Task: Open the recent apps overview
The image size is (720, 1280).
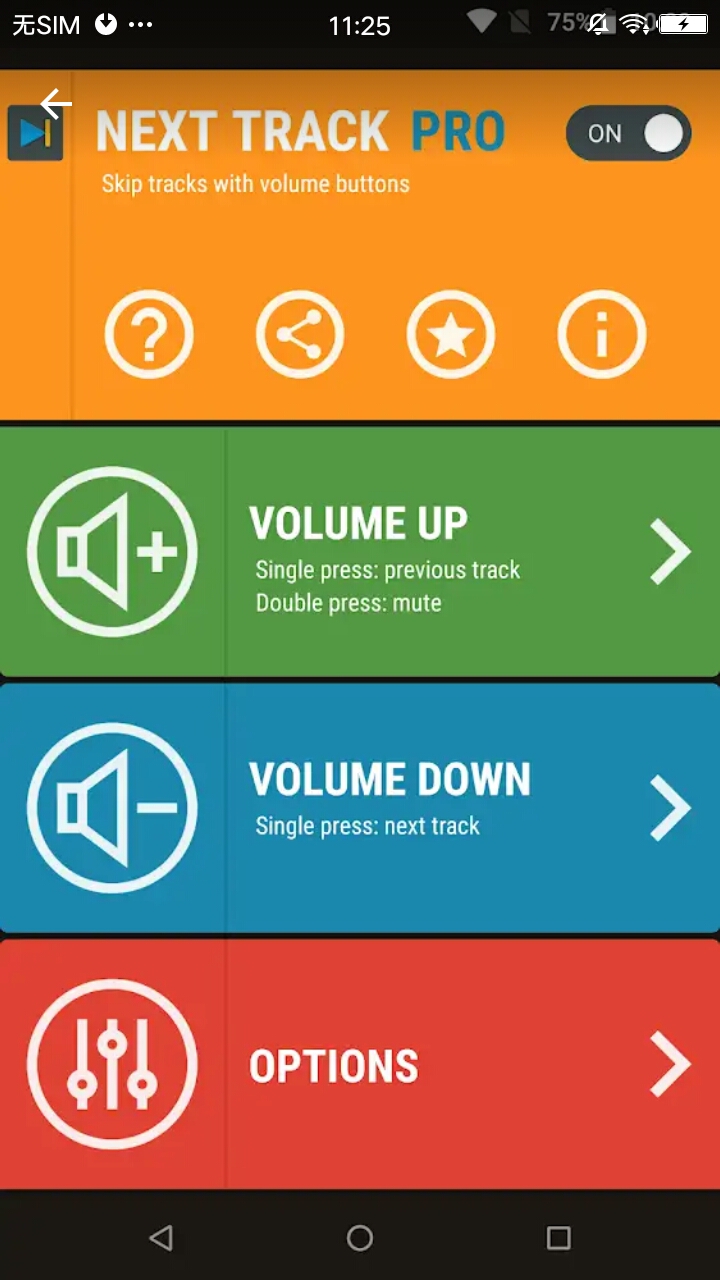Action: (x=558, y=1238)
